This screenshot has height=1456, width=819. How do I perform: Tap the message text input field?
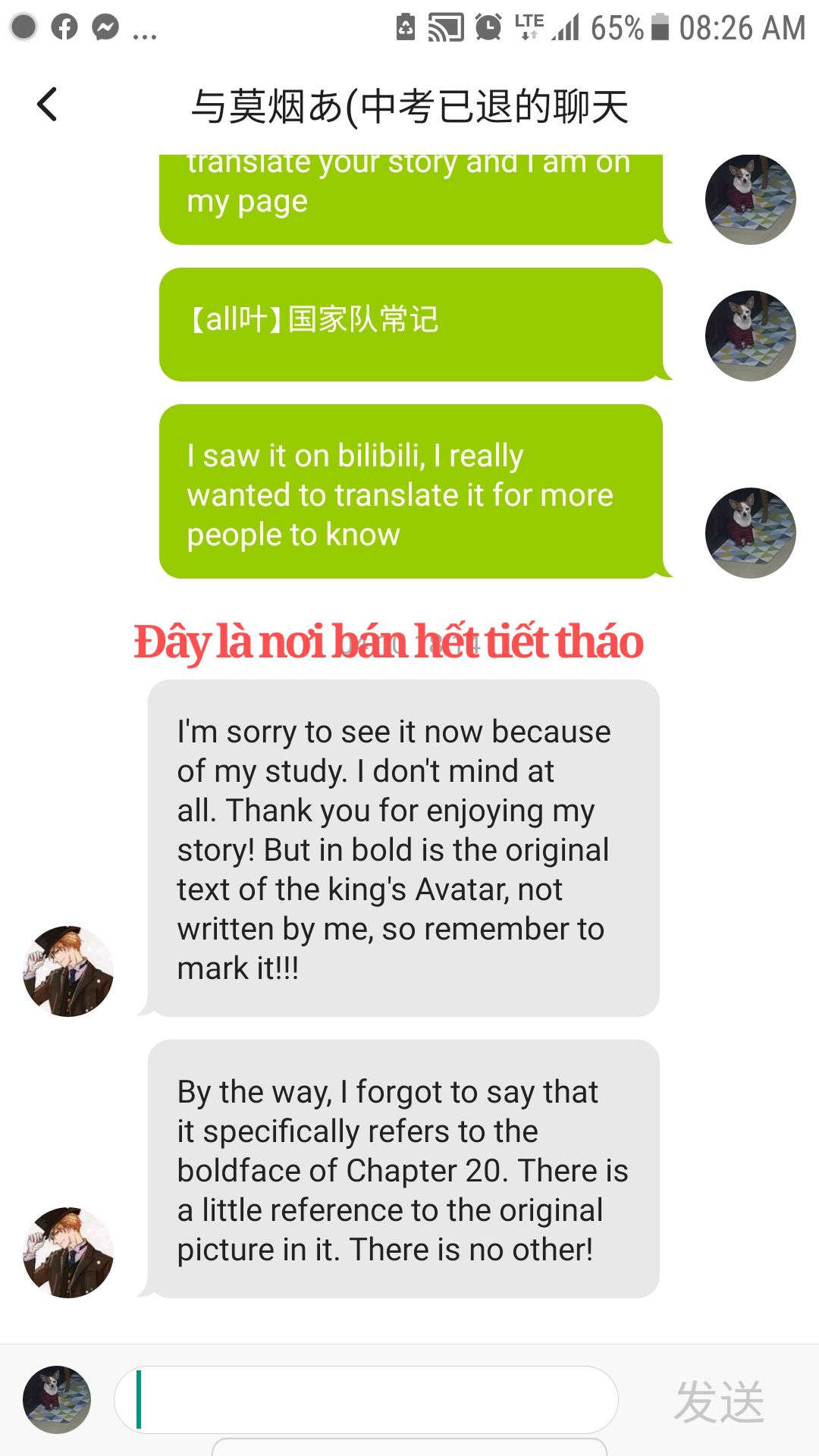point(366,1400)
